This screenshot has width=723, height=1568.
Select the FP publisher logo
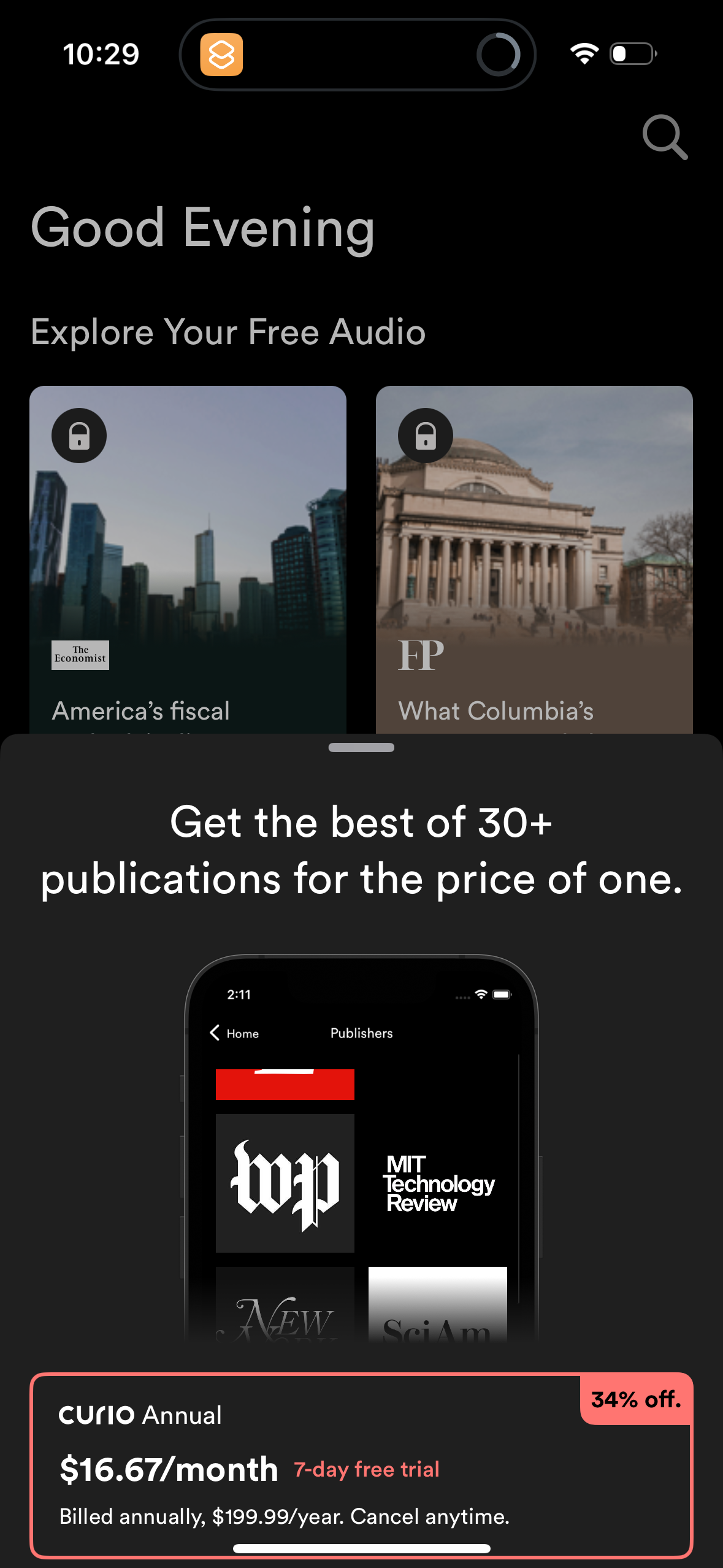(422, 657)
